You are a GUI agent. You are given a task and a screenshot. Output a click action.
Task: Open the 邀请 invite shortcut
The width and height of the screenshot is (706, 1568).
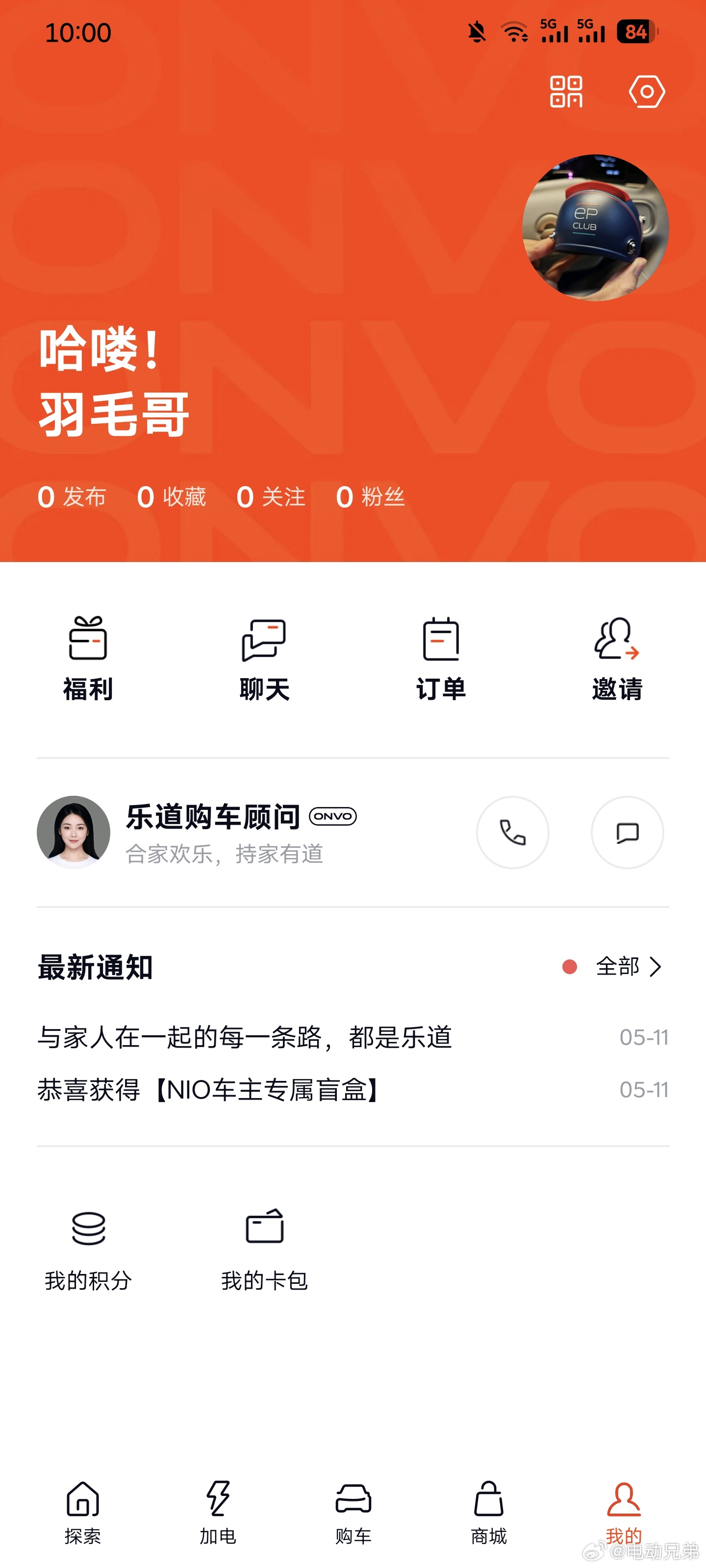coord(617,659)
